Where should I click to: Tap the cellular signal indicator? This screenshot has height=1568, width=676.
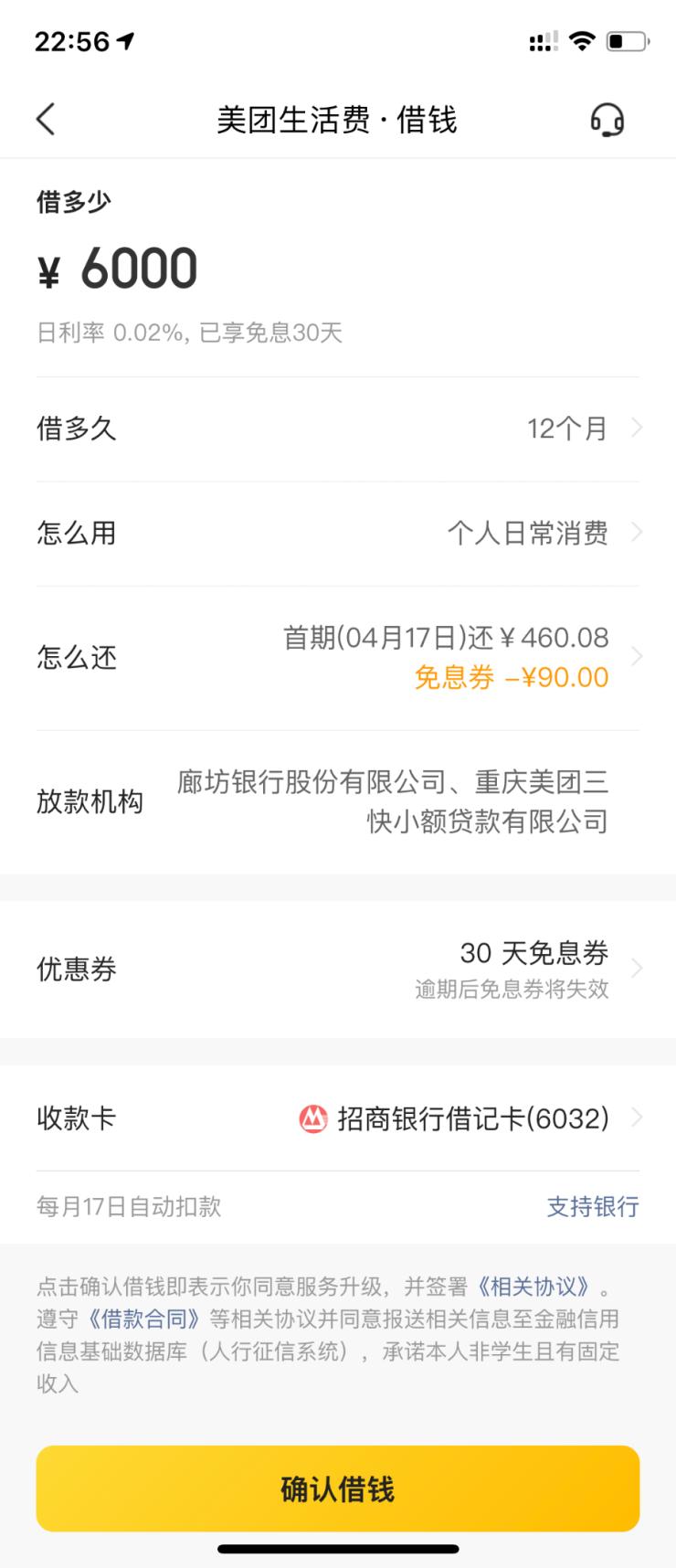point(543,40)
